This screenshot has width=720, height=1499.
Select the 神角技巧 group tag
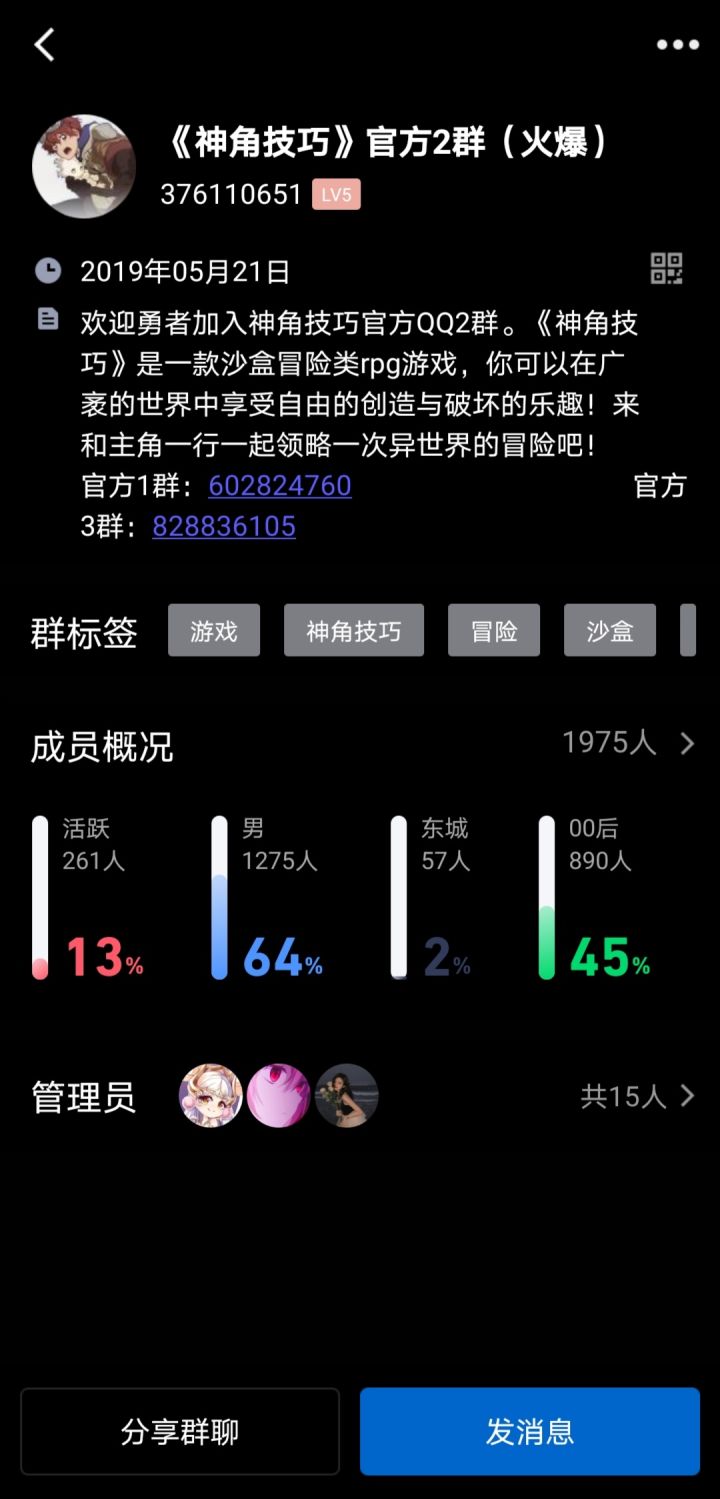click(353, 630)
